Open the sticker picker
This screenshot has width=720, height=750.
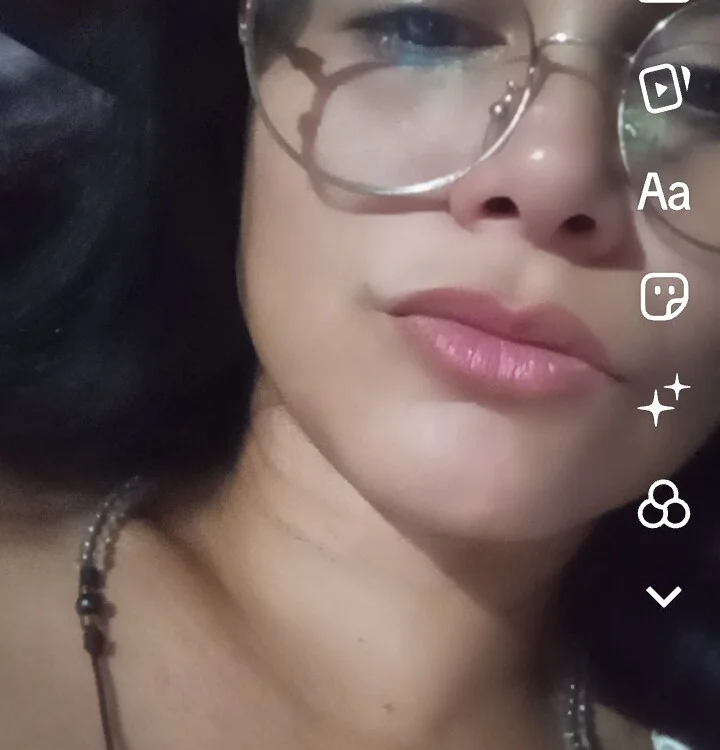[x=664, y=296]
